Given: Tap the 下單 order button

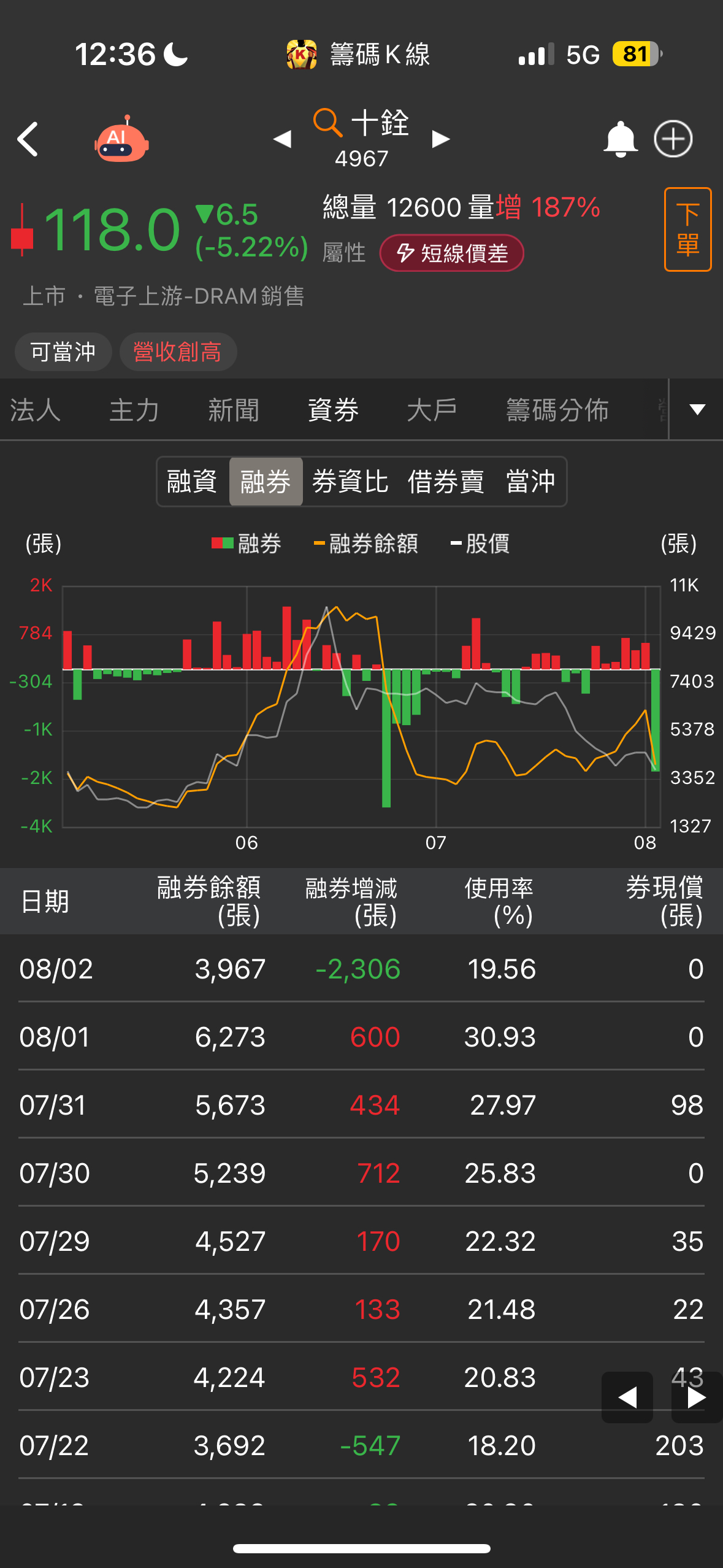Looking at the screenshot, I should coord(687,229).
